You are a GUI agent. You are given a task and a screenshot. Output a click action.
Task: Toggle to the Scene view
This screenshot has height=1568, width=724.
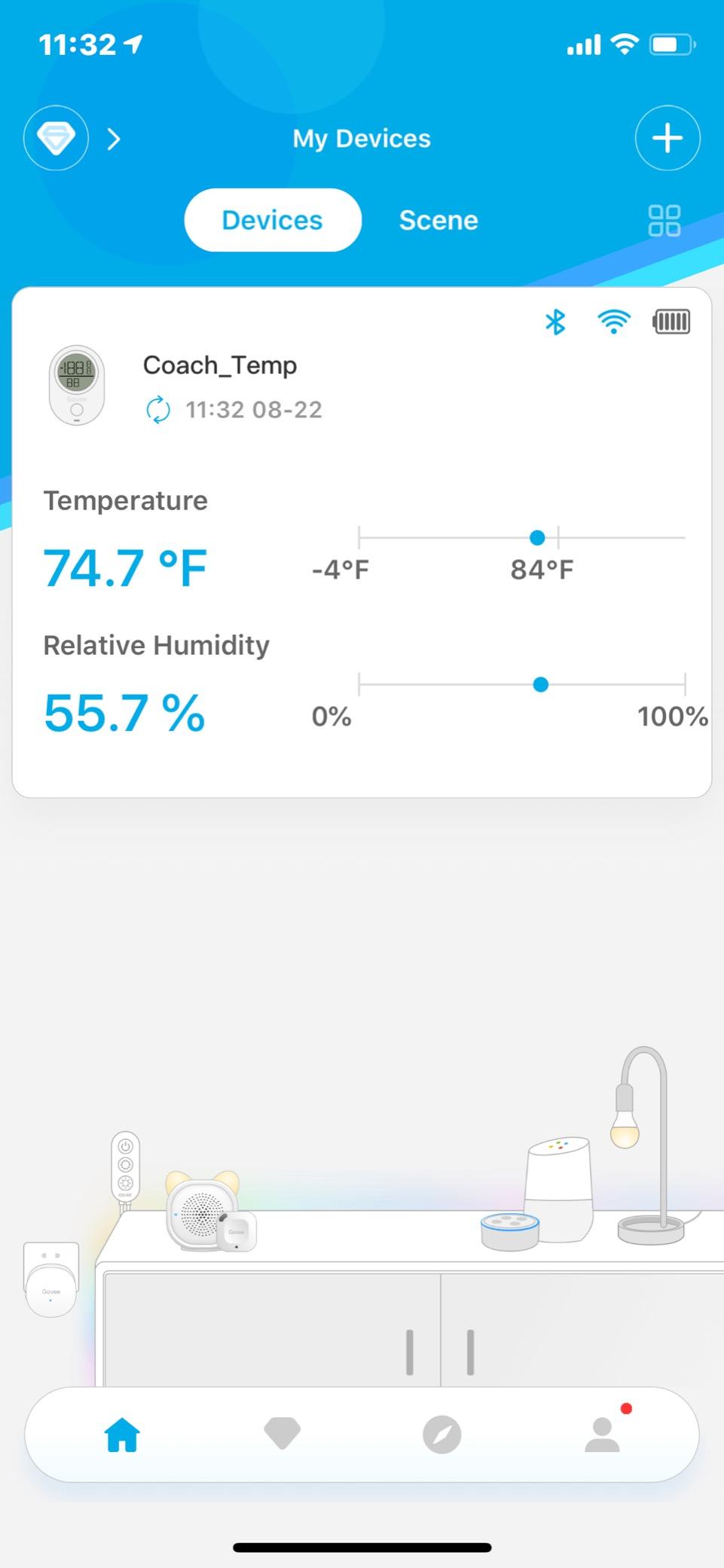click(438, 219)
